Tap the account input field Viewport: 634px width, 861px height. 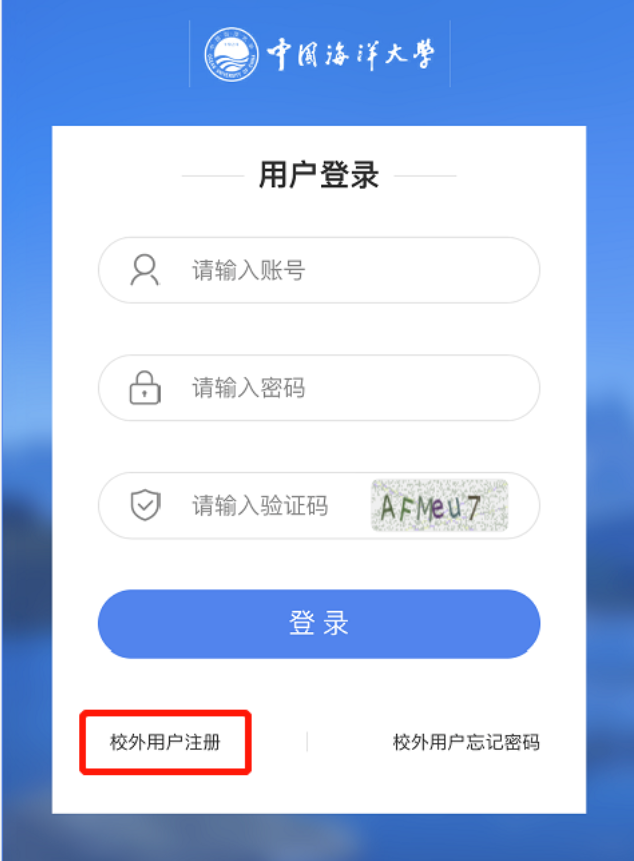[x=340, y=270]
